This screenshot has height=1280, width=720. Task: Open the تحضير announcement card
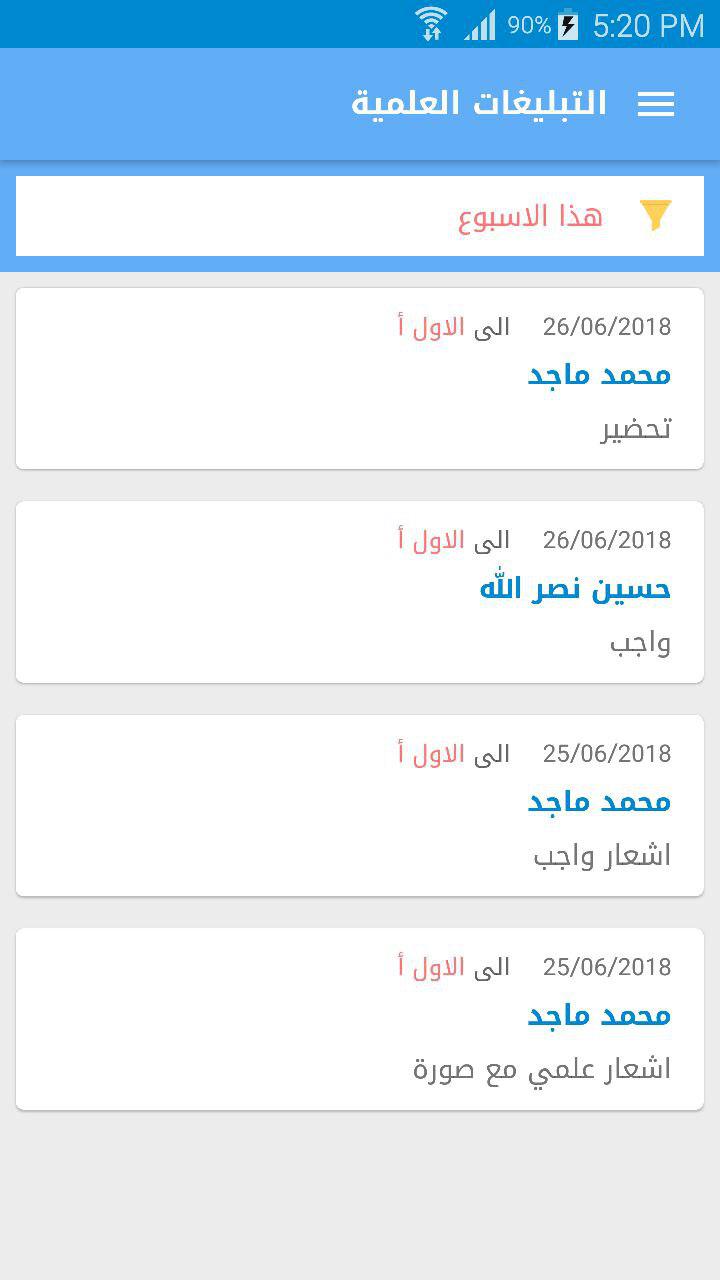click(360, 378)
